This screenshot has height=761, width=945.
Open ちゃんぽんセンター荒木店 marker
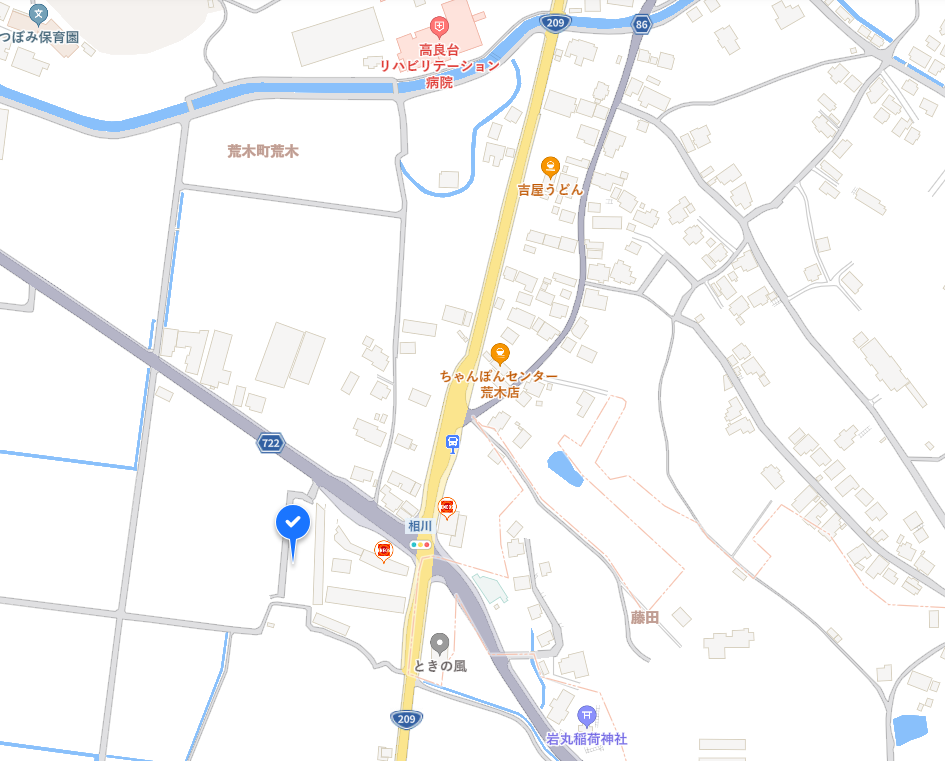click(500, 353)
